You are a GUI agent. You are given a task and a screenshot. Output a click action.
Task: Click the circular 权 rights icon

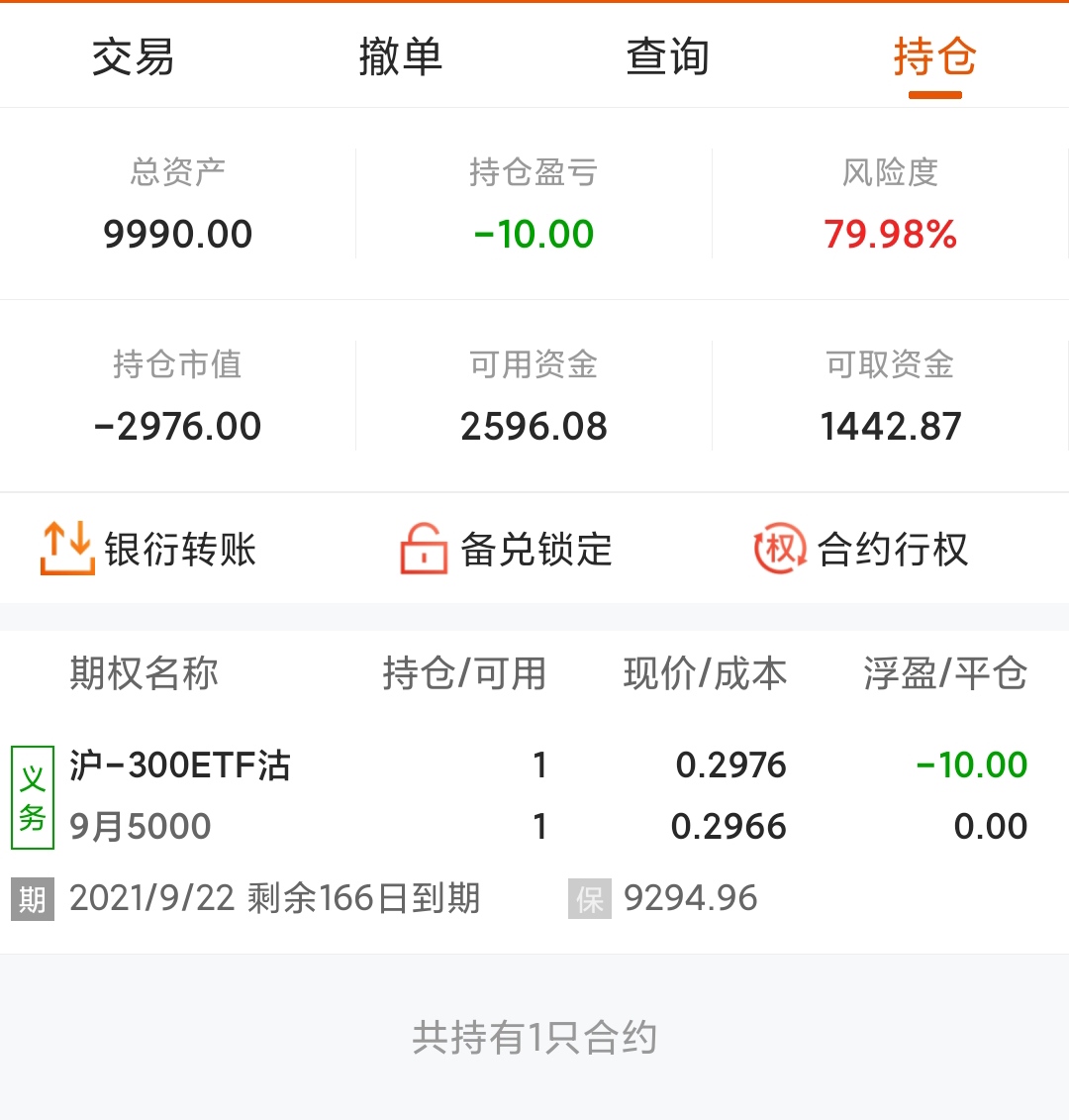tap(781, 549)
